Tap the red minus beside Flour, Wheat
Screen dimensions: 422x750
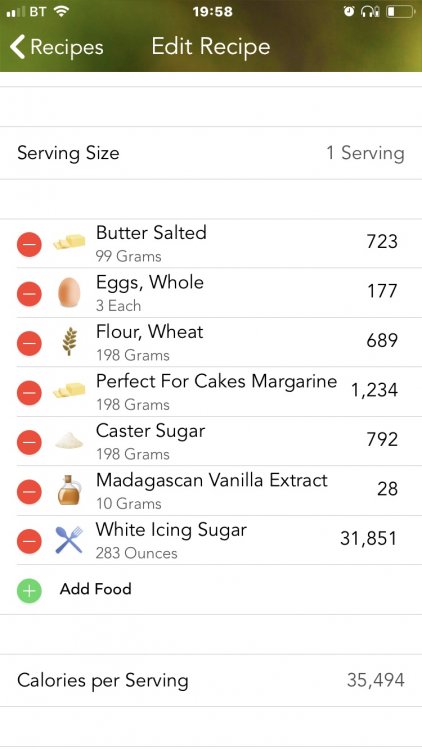point(29,343)
